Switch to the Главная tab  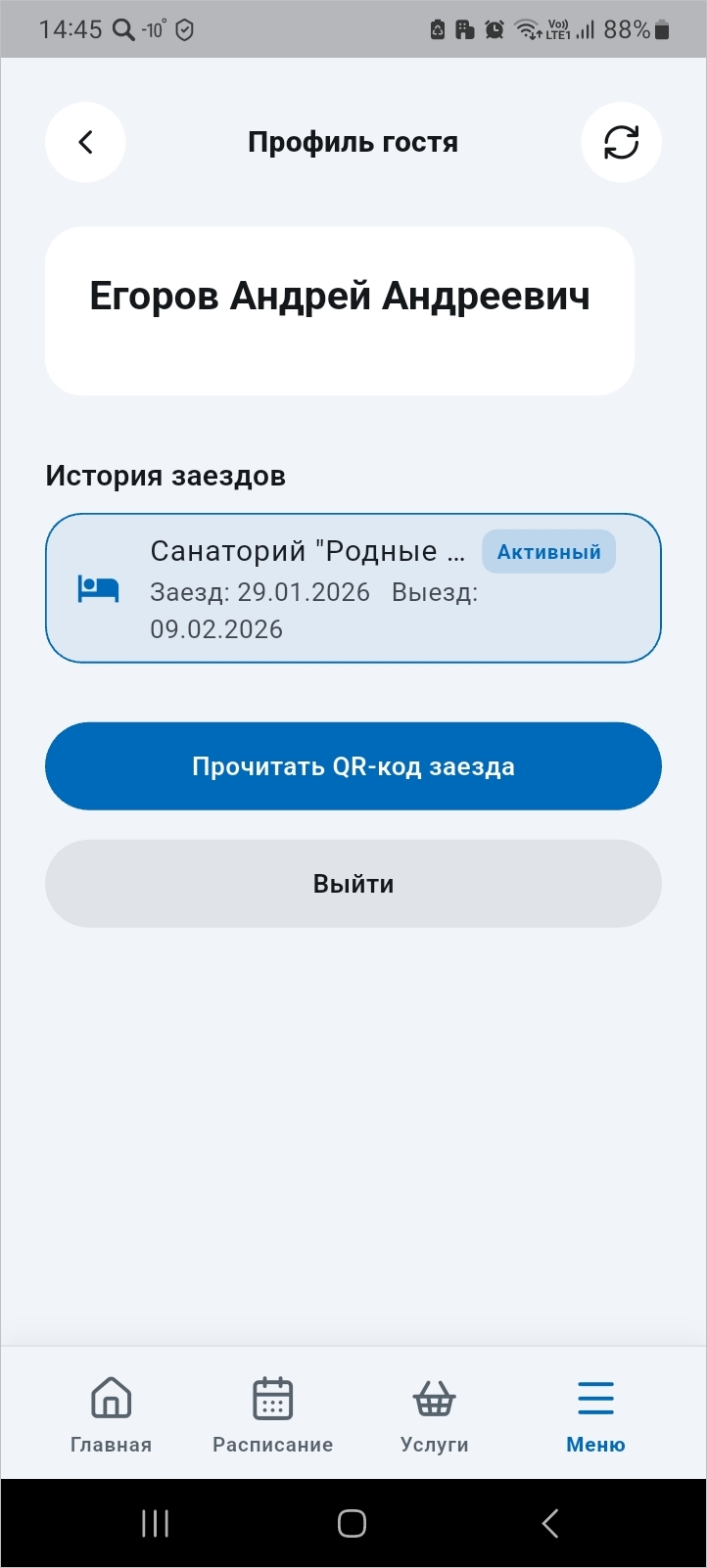pyautogui.click(x=111, y=1414)
